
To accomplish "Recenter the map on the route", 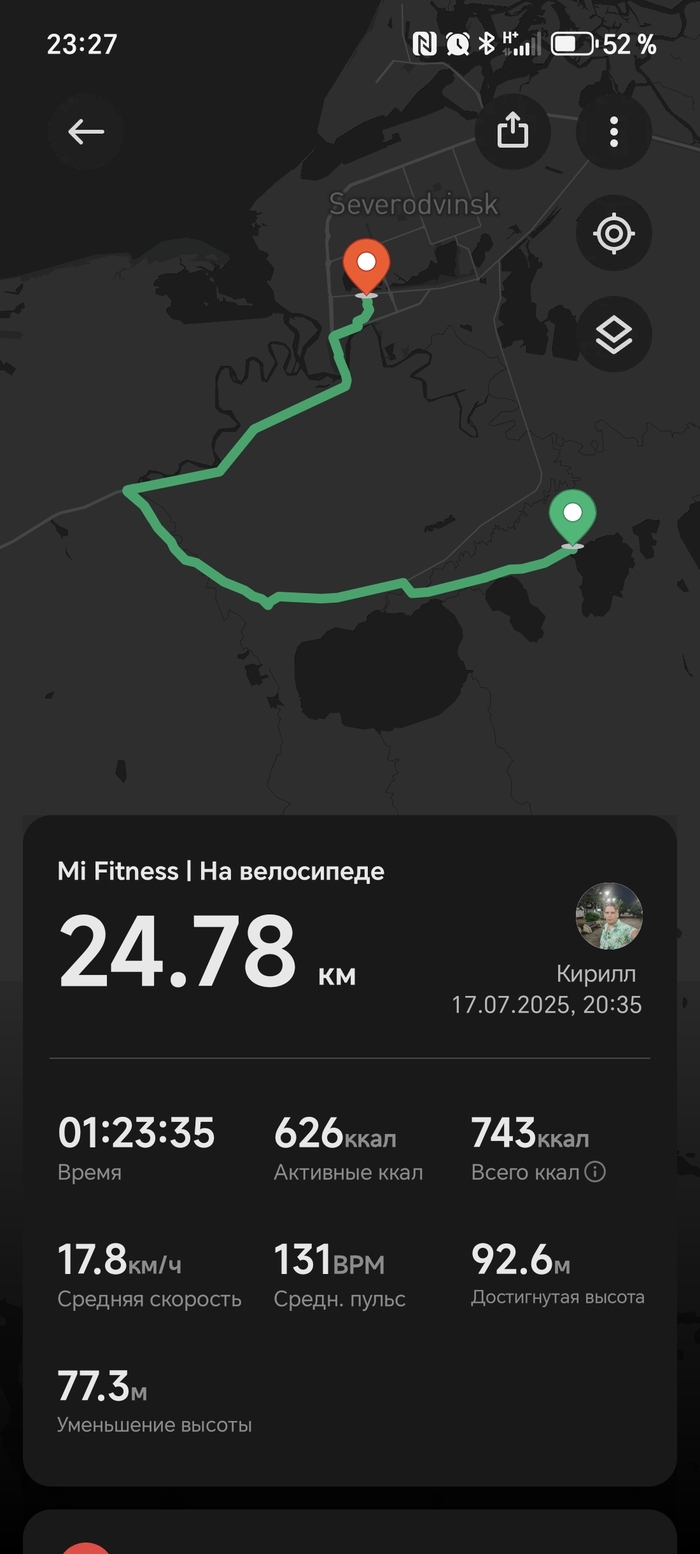I will 613,235.
